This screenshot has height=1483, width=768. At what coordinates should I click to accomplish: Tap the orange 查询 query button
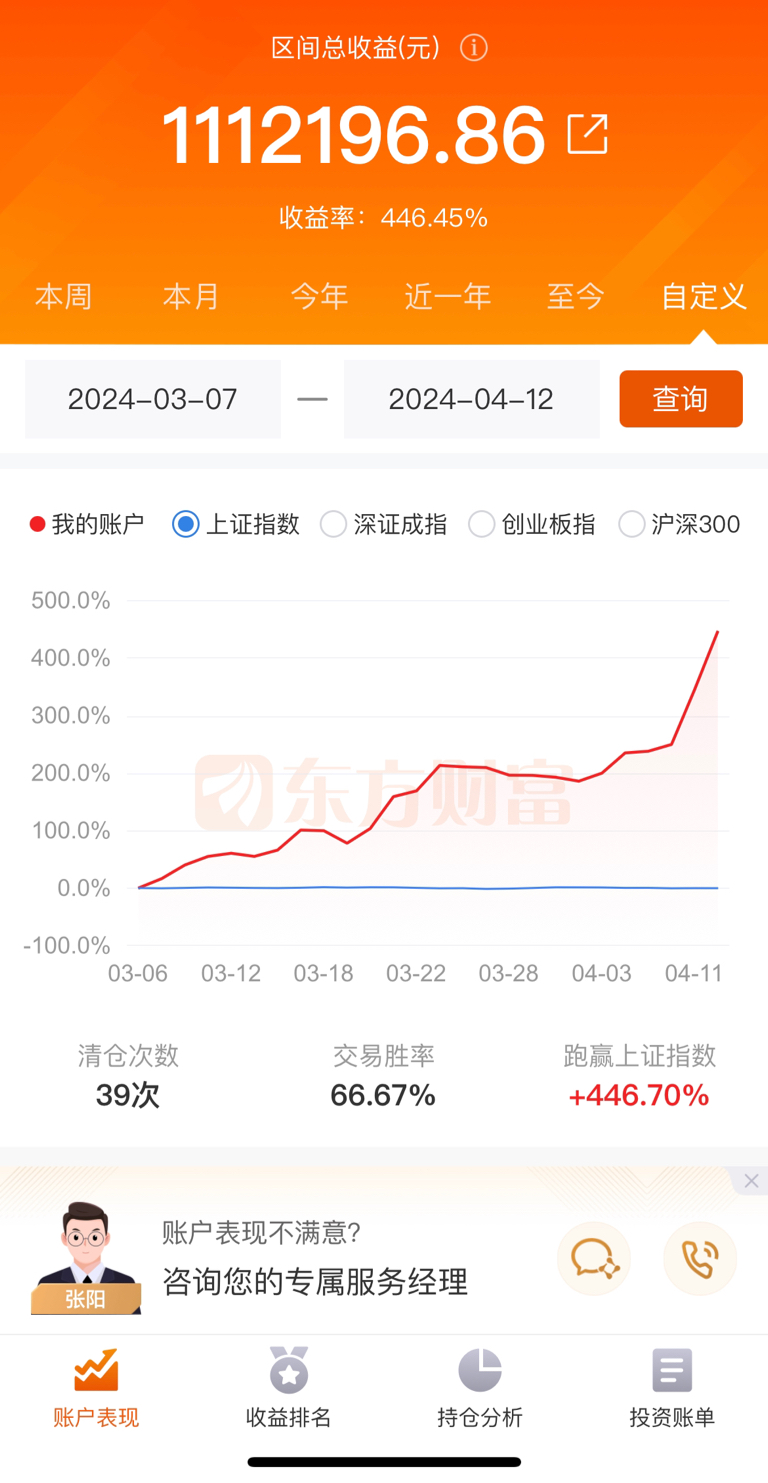click(681, 398)
